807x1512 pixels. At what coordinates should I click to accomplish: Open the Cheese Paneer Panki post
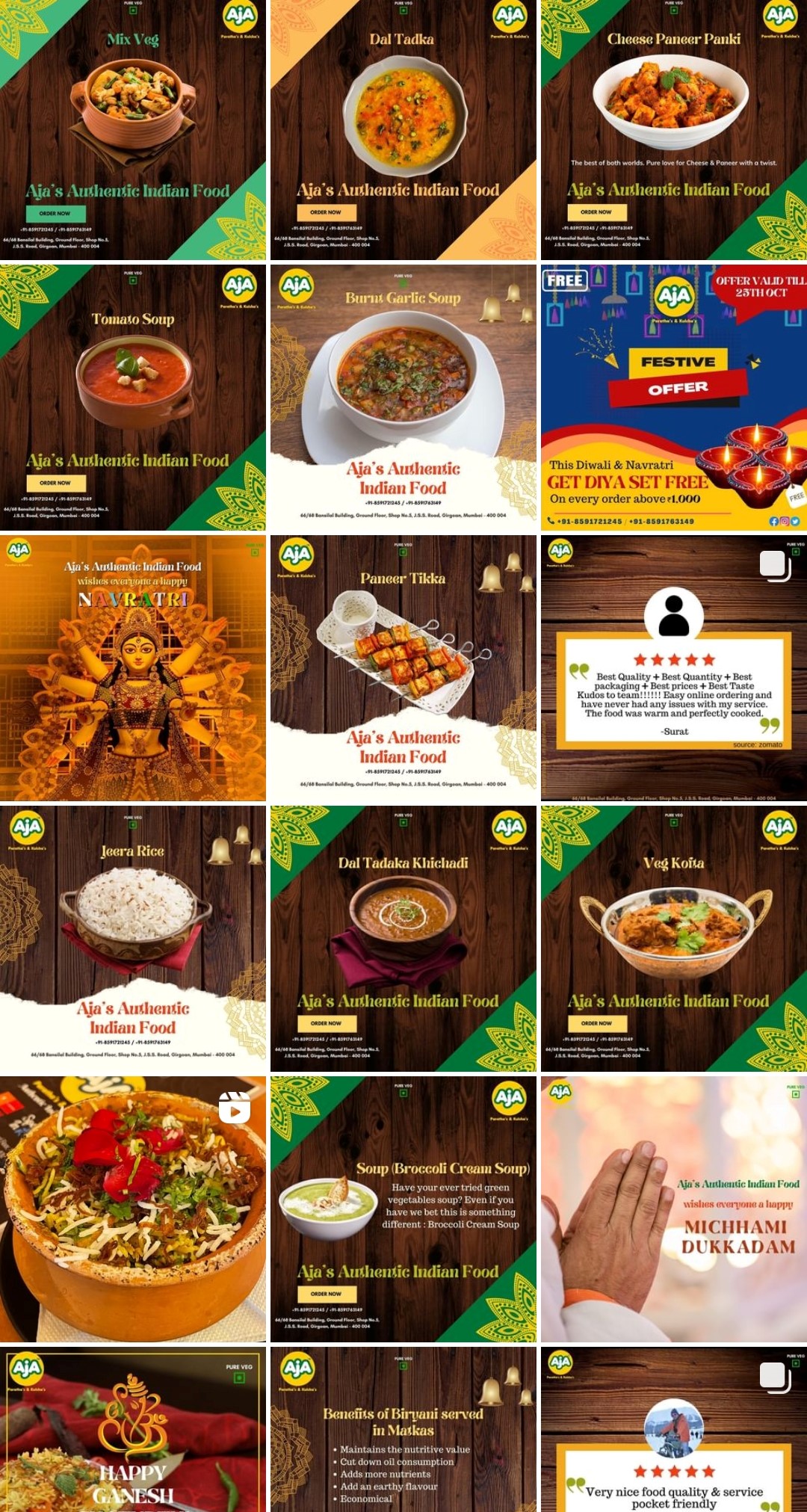674,130
